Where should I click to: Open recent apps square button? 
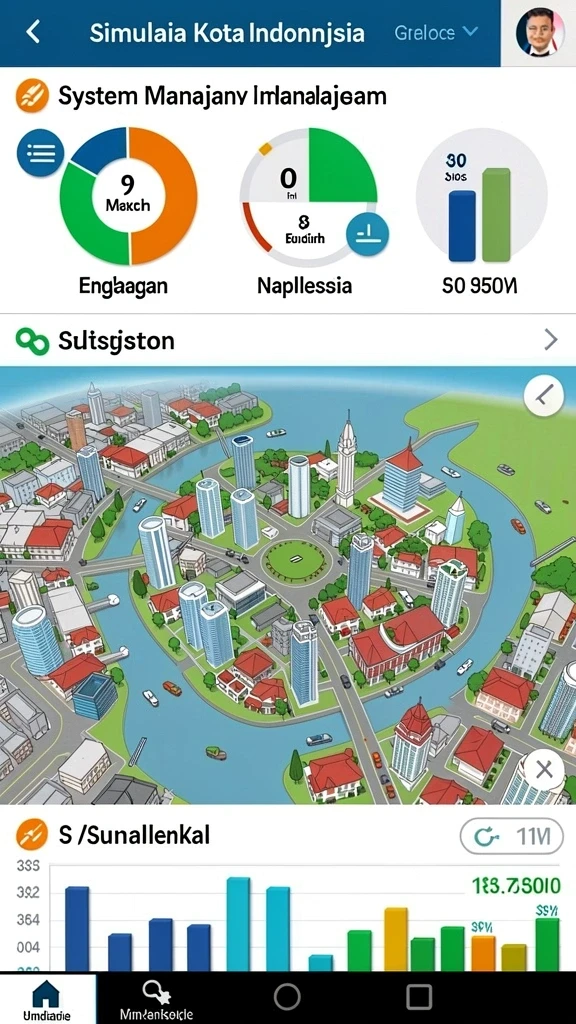[x=419, y=997]
